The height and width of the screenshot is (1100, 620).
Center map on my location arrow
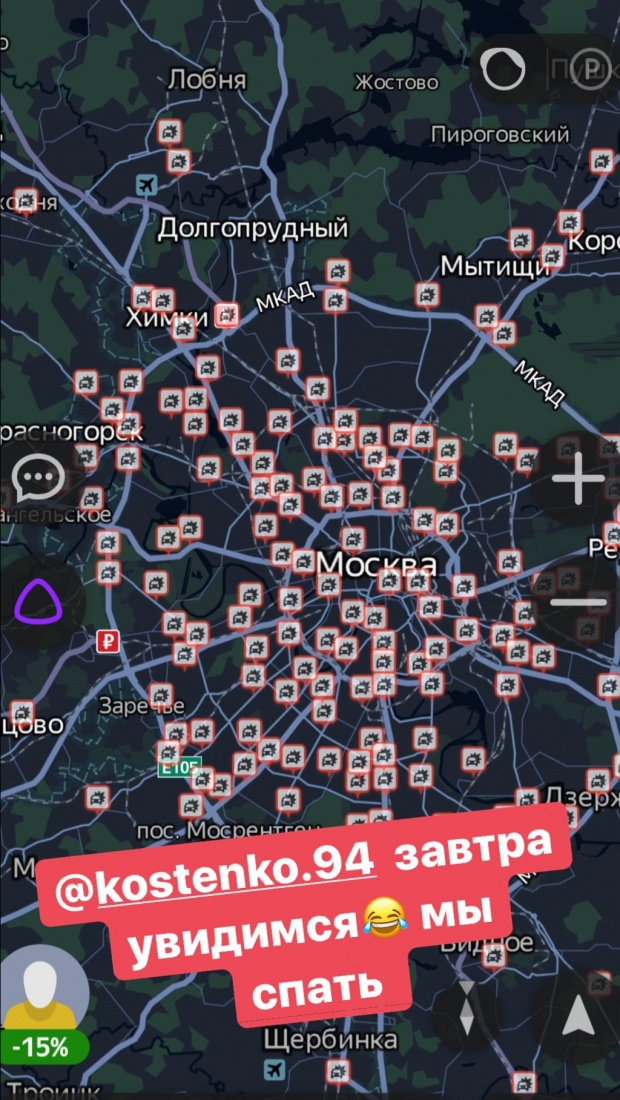click(x=578, y=1014)
